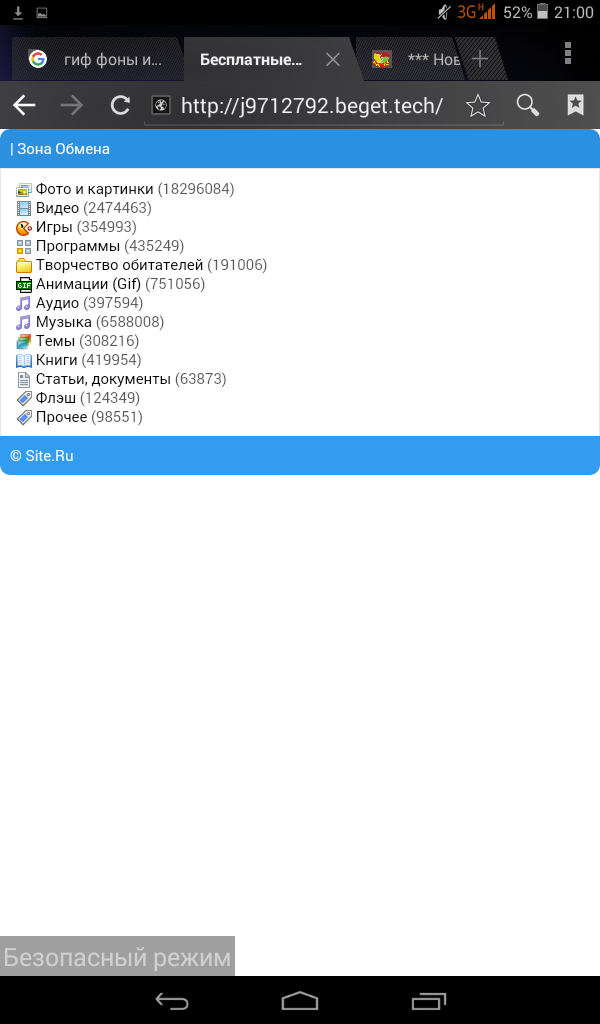Open the bookmarks panel icon
Screen dimensions: 600x1024
(575, 106)
